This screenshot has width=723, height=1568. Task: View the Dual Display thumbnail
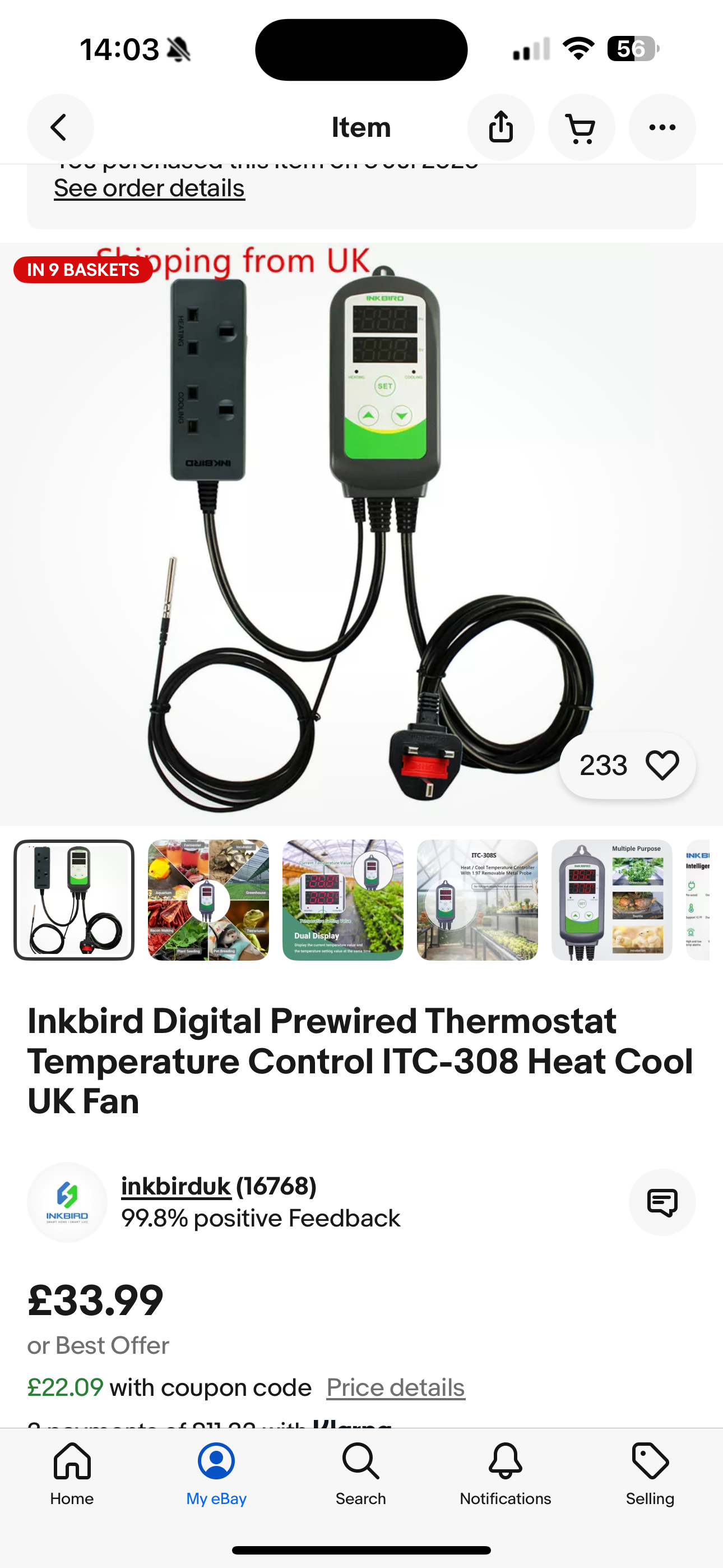tap(342, 900)
